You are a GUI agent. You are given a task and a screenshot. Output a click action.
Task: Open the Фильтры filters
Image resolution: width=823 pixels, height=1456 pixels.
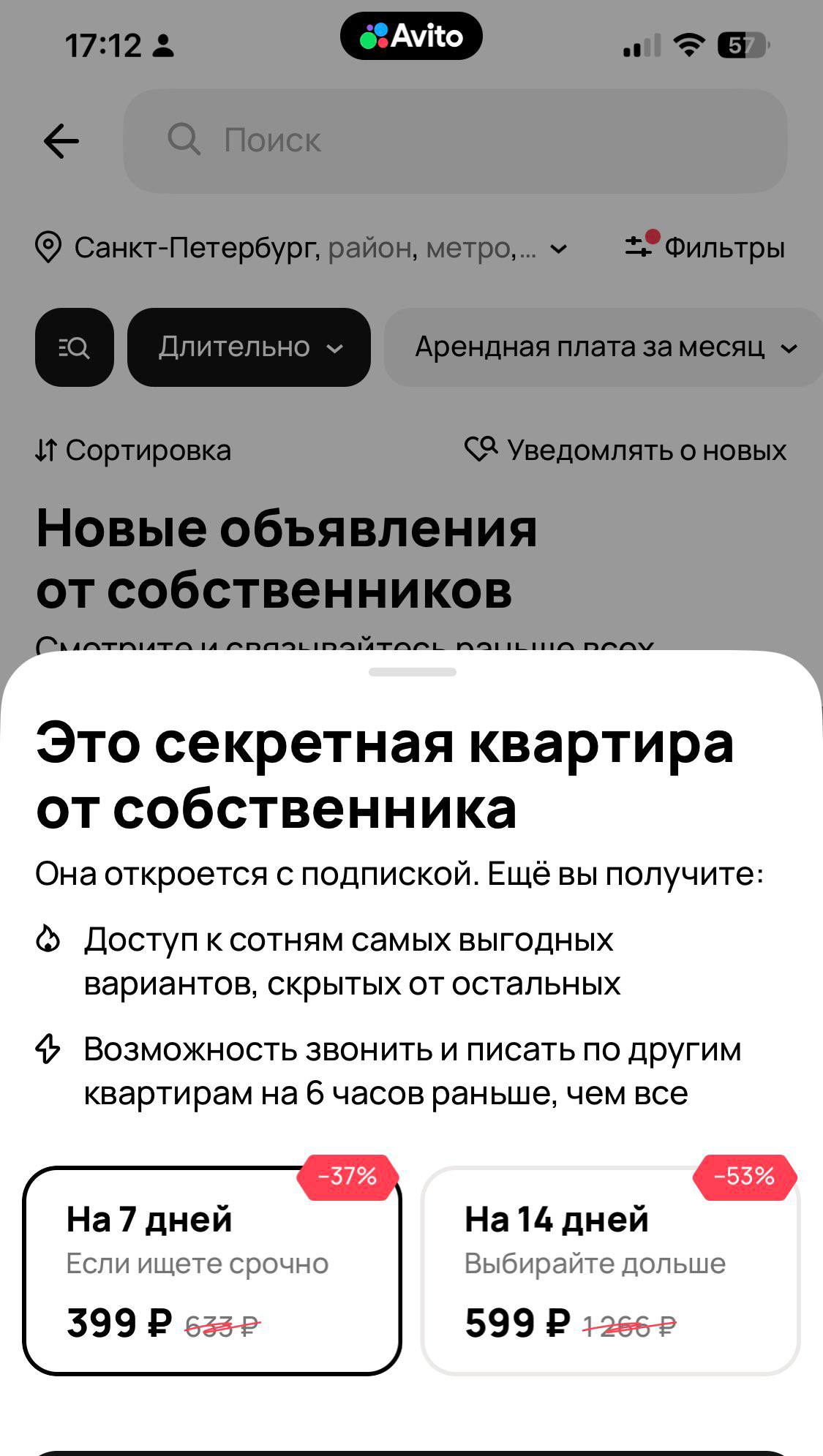704,248
